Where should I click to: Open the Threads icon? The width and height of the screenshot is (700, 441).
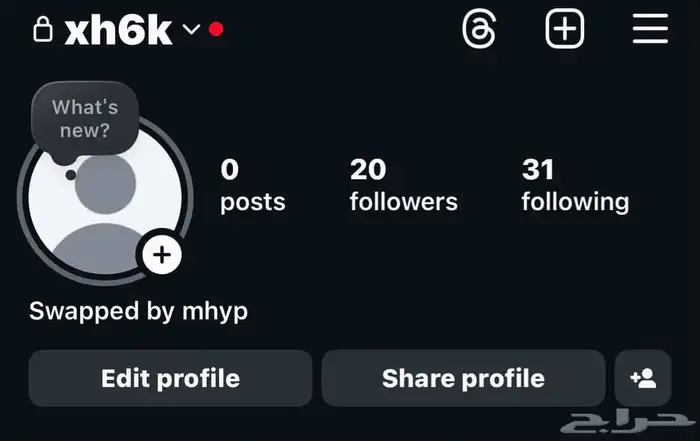coord(479,29)
